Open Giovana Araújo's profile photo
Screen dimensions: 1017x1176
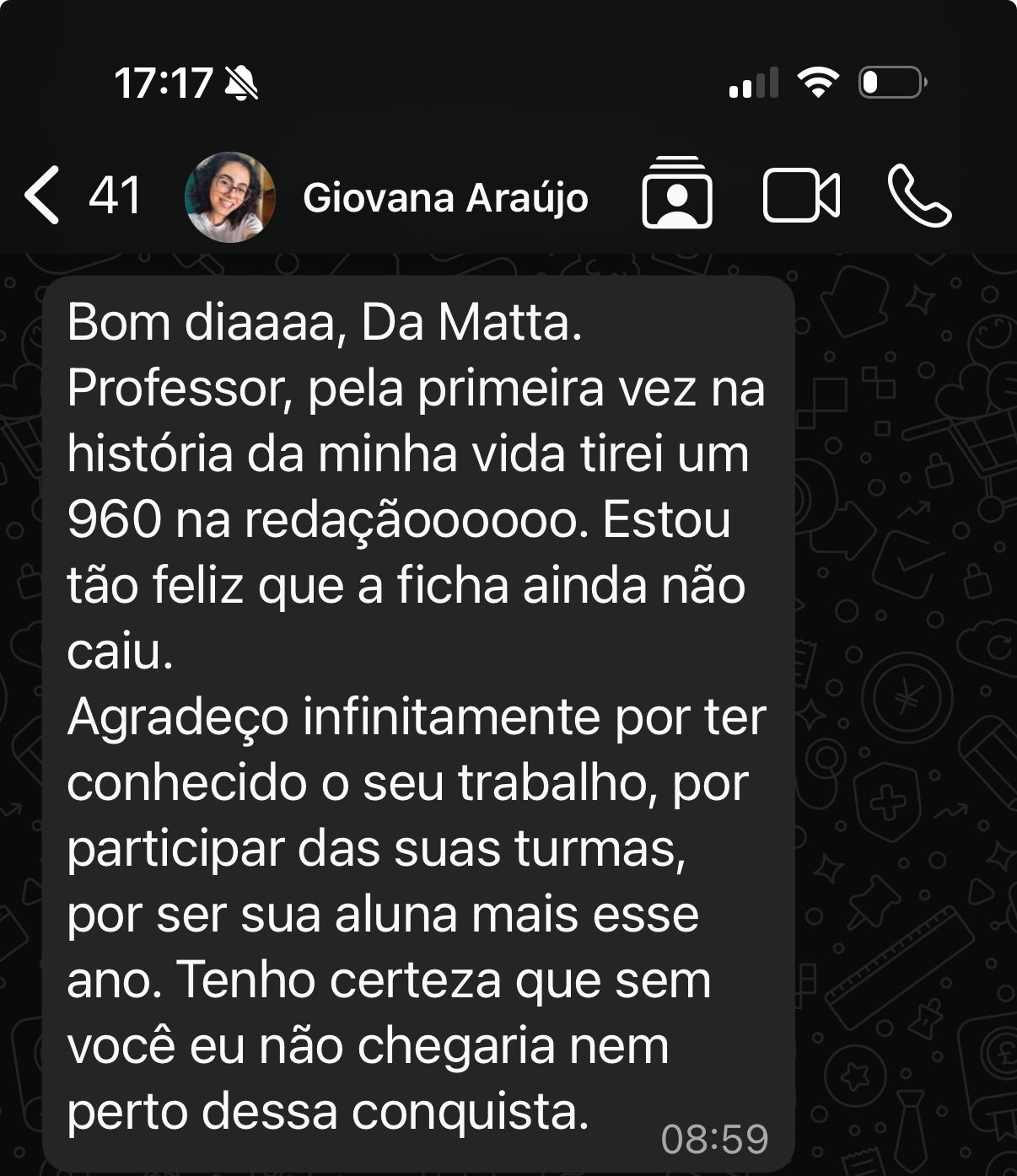click(229, 197)
